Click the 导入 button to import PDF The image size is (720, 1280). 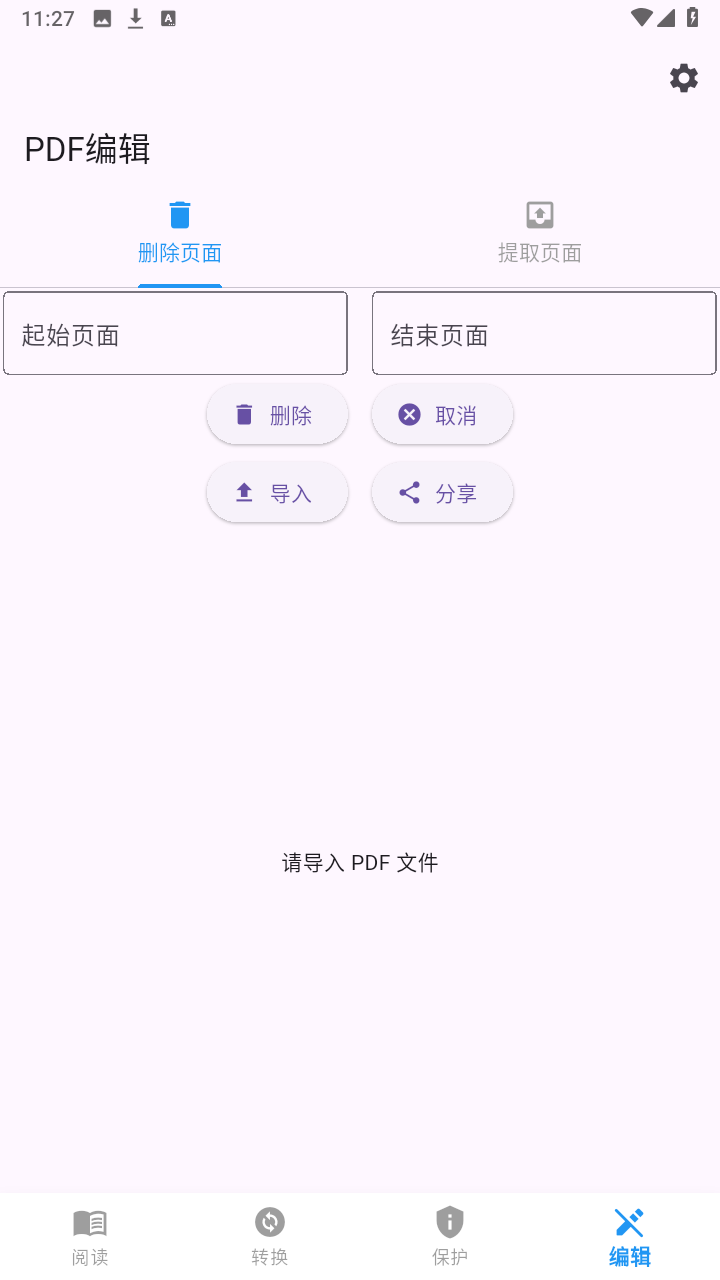pos(277,491)
